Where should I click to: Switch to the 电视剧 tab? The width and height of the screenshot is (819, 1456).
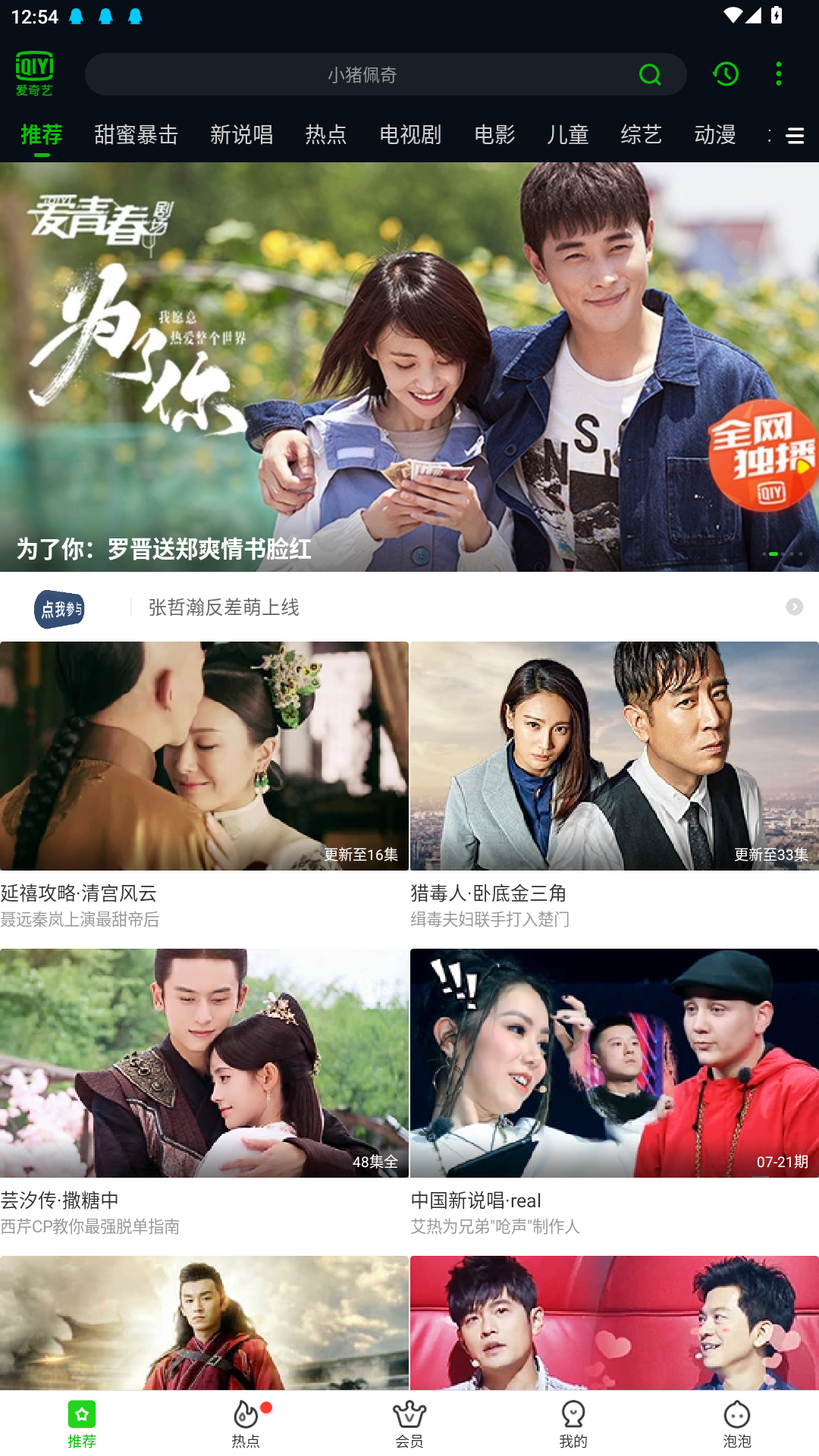[410, 135]
